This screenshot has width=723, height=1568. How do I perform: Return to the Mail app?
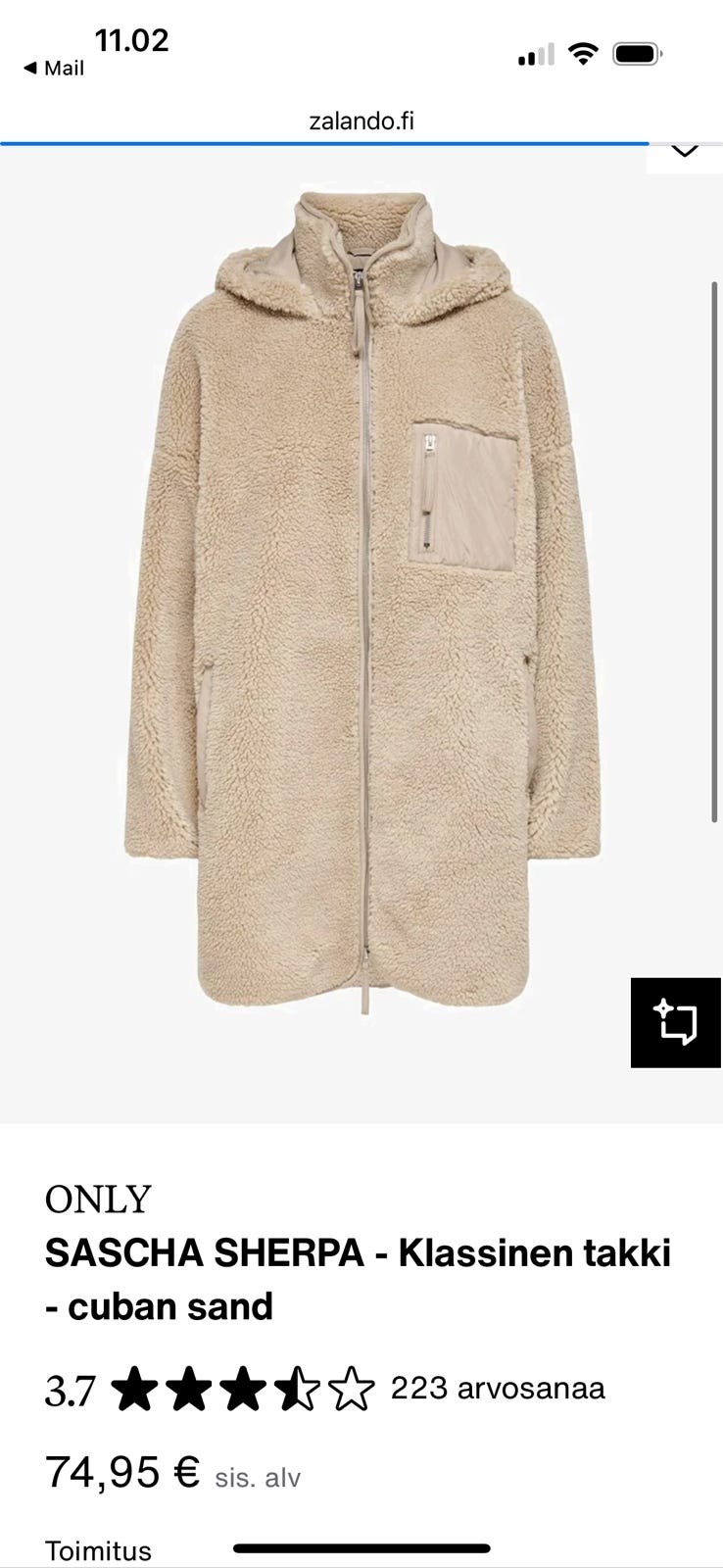(x=54, y=69)
